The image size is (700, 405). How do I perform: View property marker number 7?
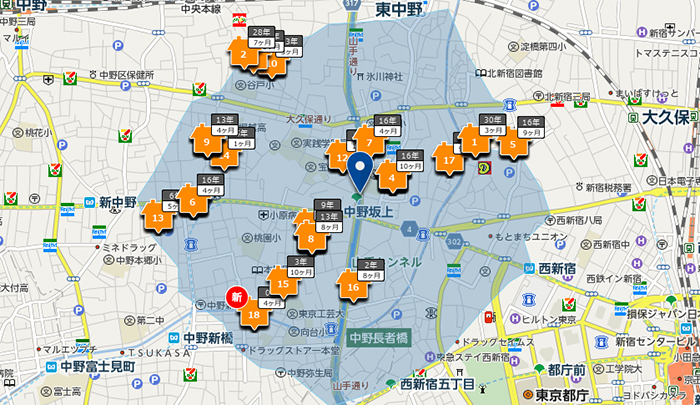coord(369,145)
